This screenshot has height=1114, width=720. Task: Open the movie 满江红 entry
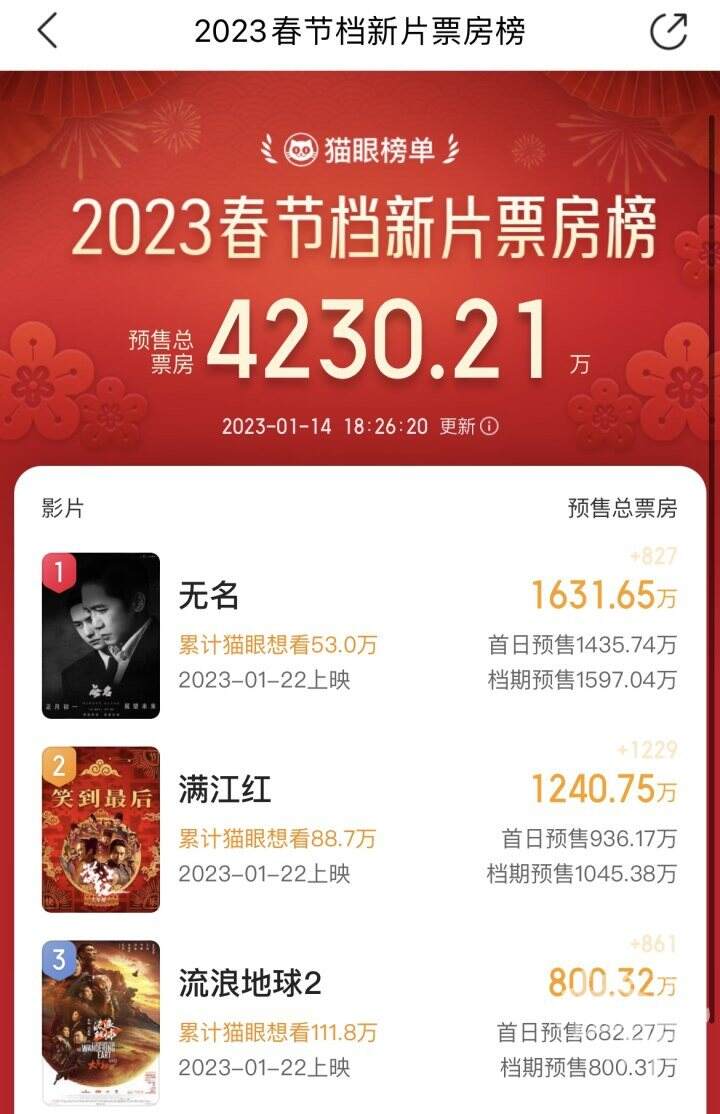pyautogui.click(x=224, y=791)
